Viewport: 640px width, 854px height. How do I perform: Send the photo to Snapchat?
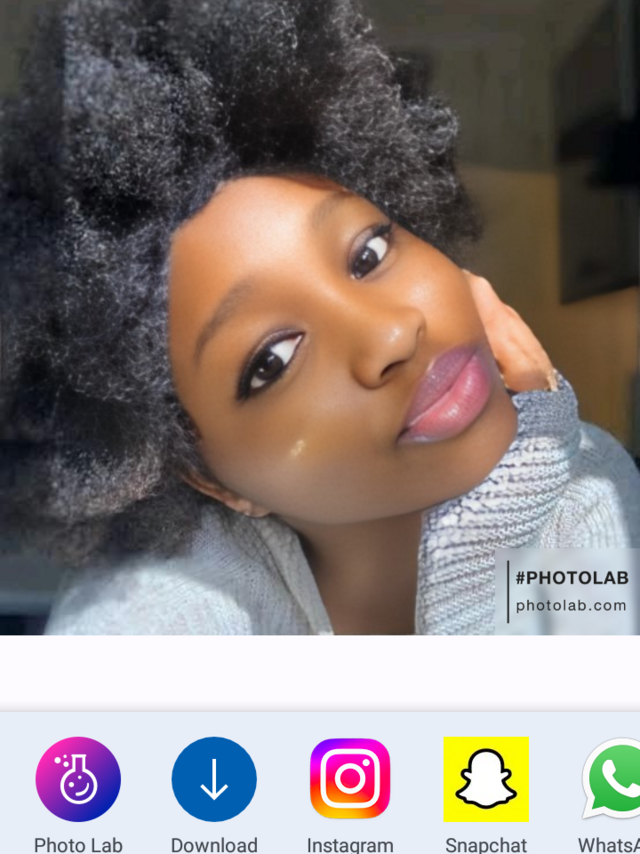[x=486, y=780]
